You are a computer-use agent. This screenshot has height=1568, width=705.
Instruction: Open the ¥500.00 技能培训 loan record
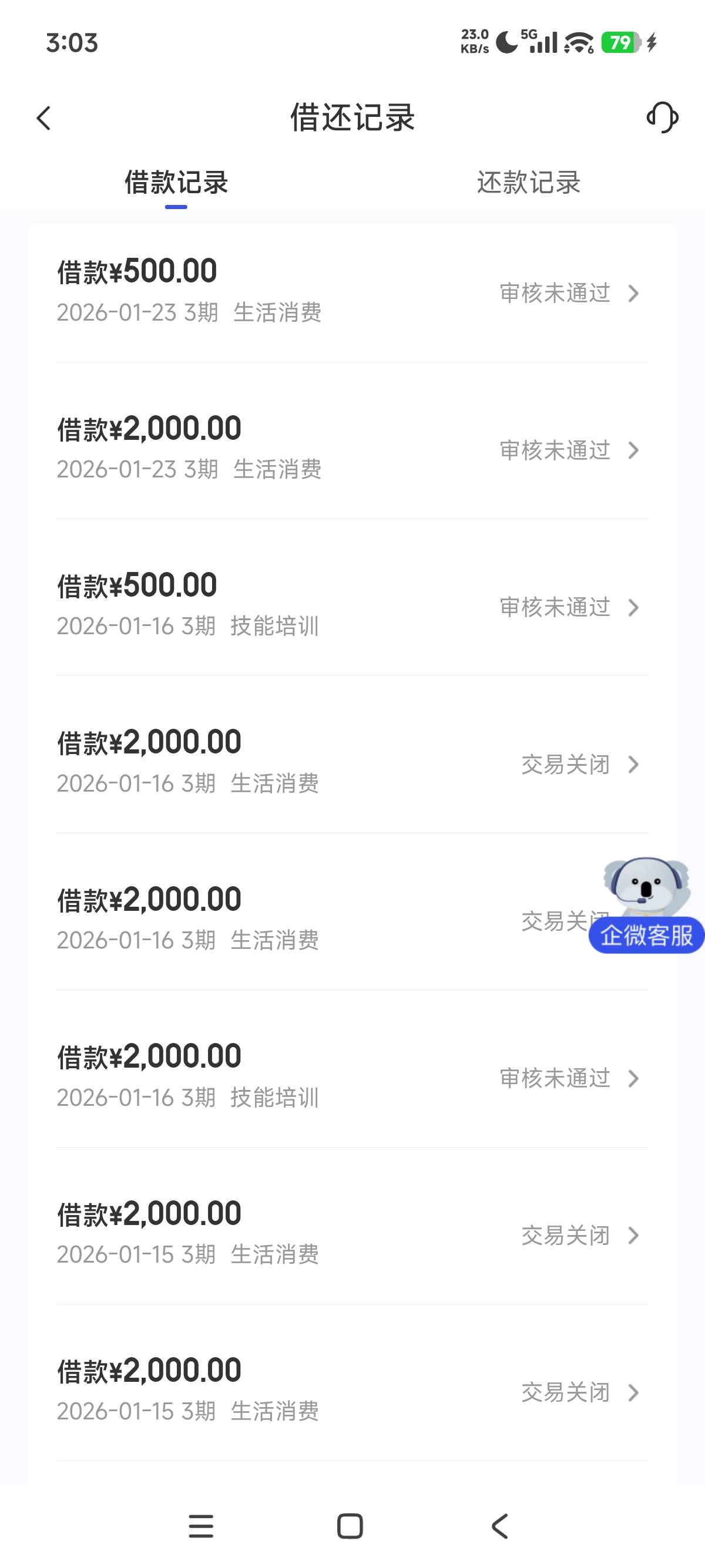coord(352,607)
